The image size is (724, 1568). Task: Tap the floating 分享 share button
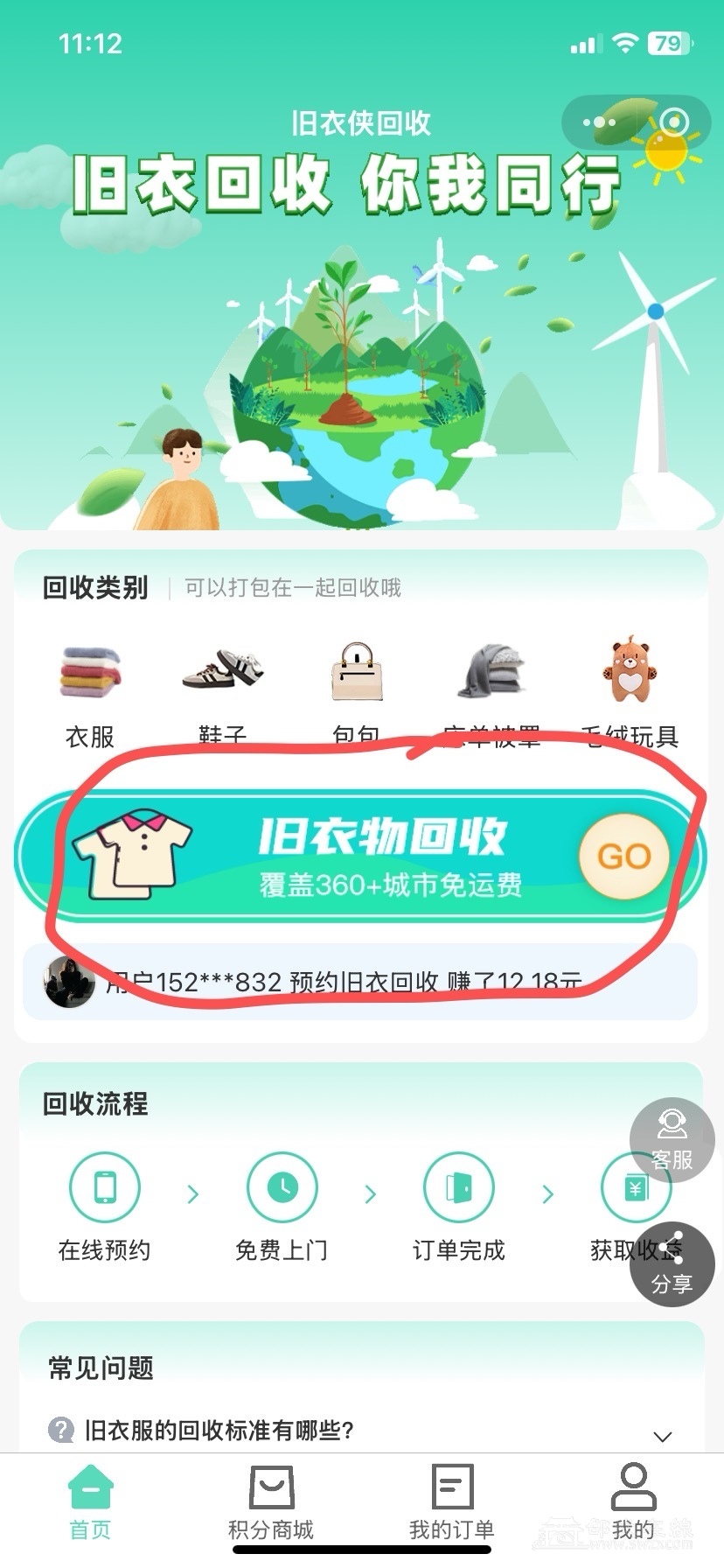point(672,1265)
